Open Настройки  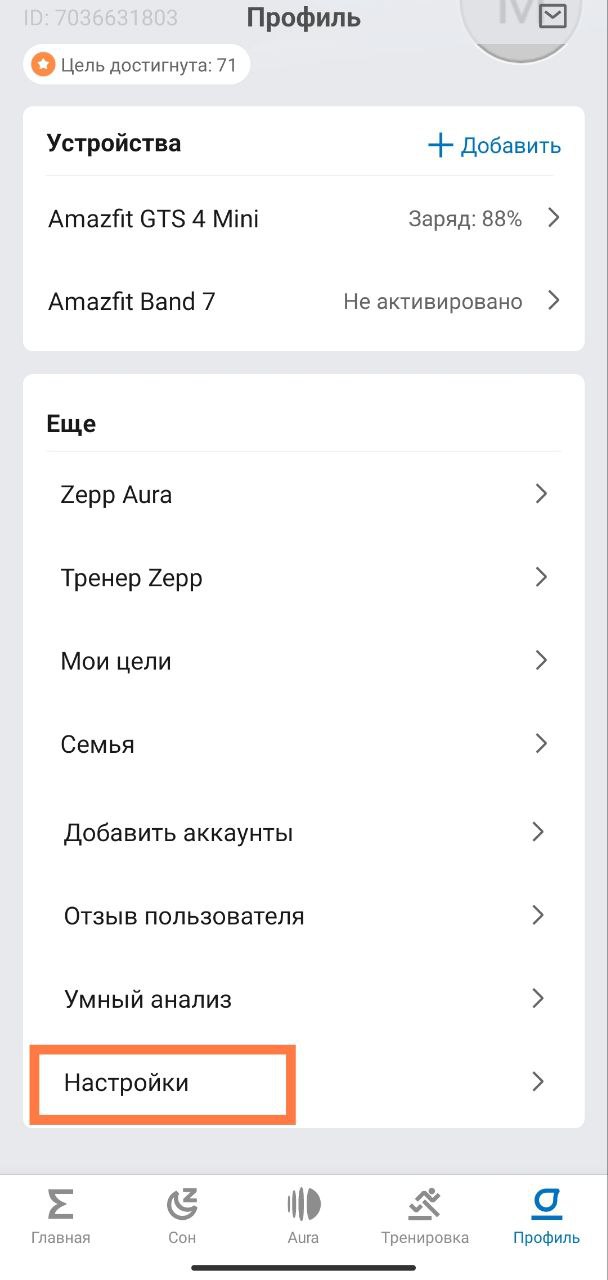[x=304, y=1082]
